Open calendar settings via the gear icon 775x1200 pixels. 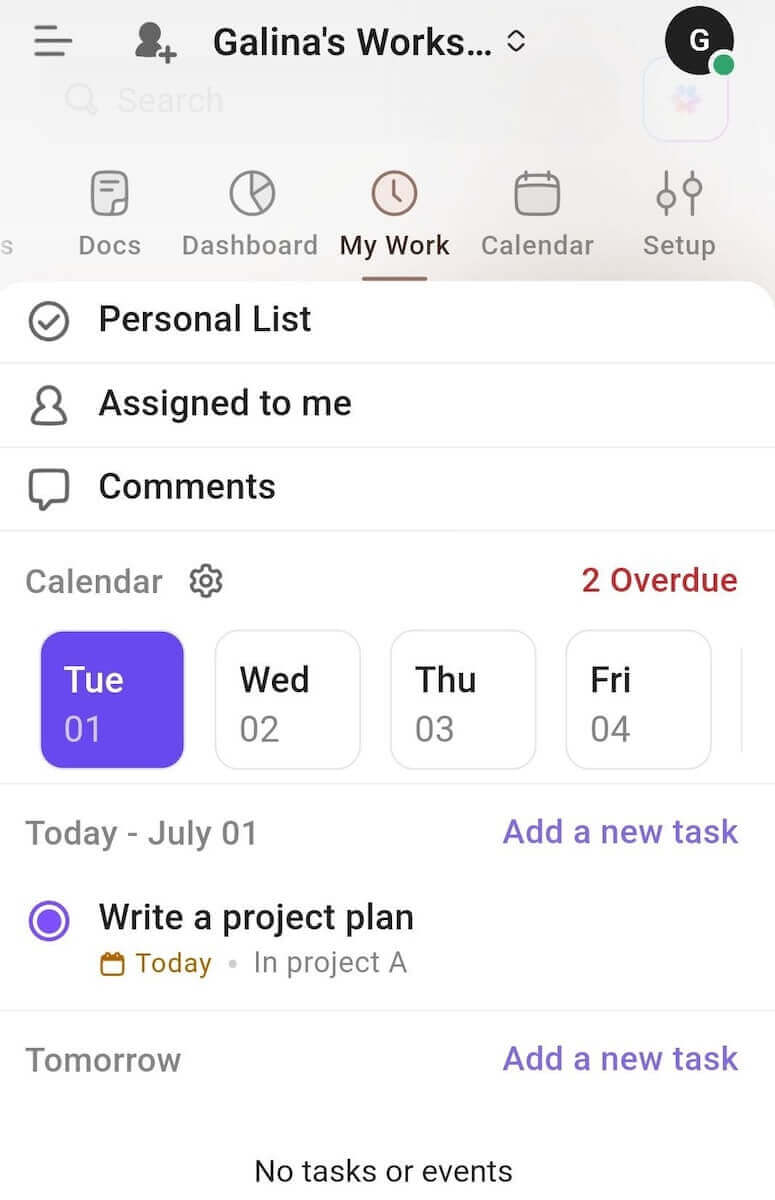[x=205, y=581]
